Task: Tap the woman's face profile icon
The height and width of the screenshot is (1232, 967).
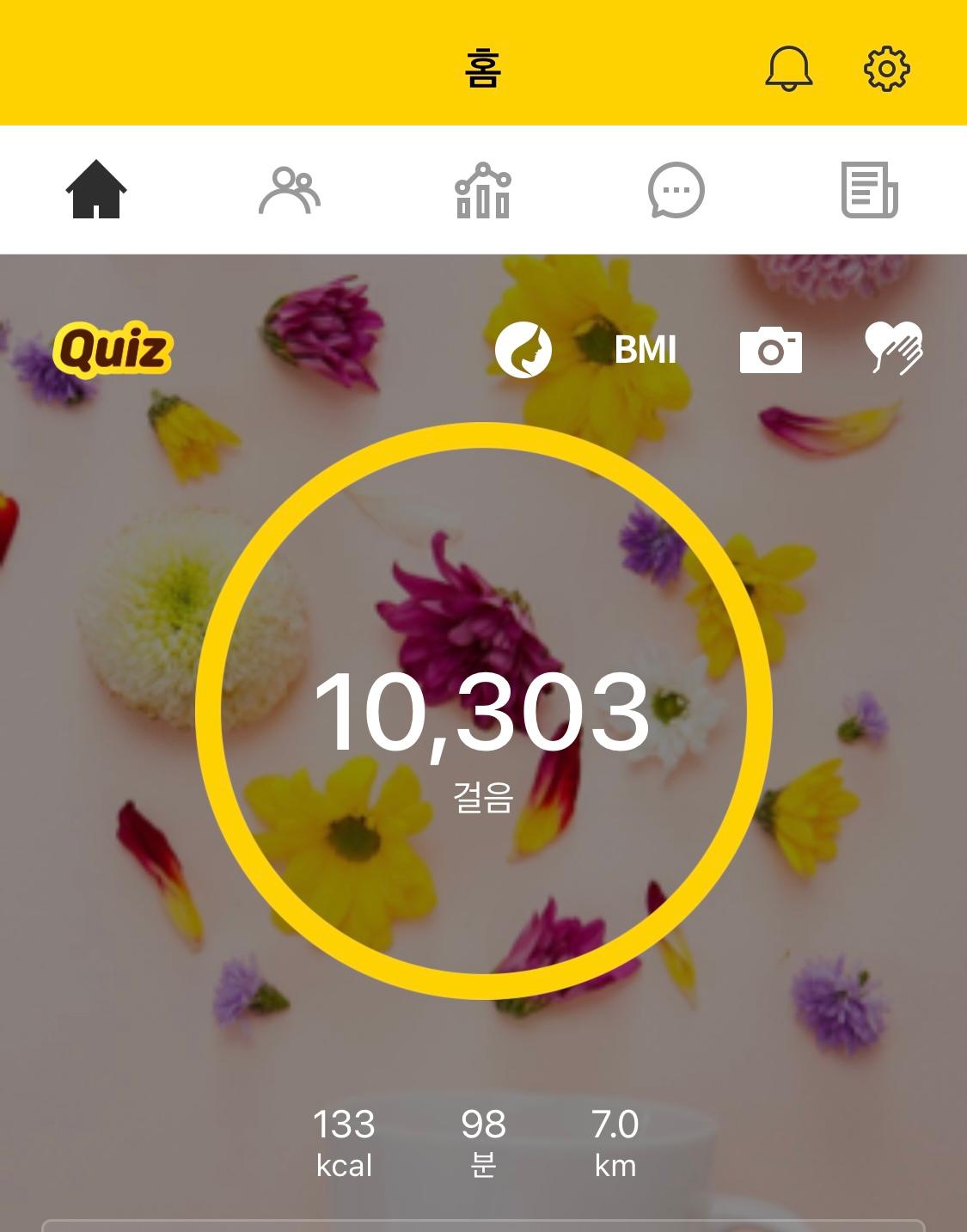Action: pos(523,350)
